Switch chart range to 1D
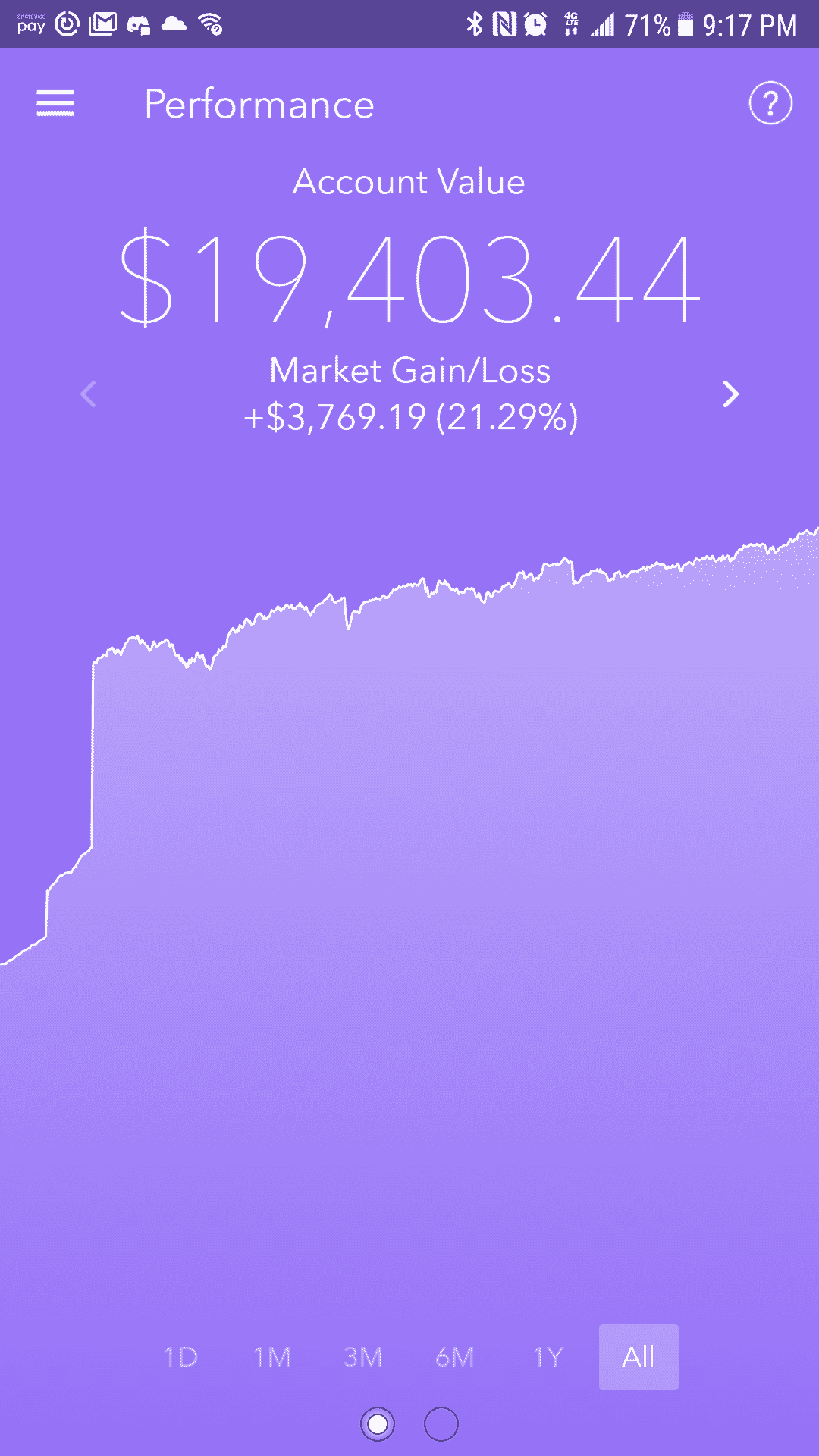This screenshot has width=819, height=1456. (181, 1357)
